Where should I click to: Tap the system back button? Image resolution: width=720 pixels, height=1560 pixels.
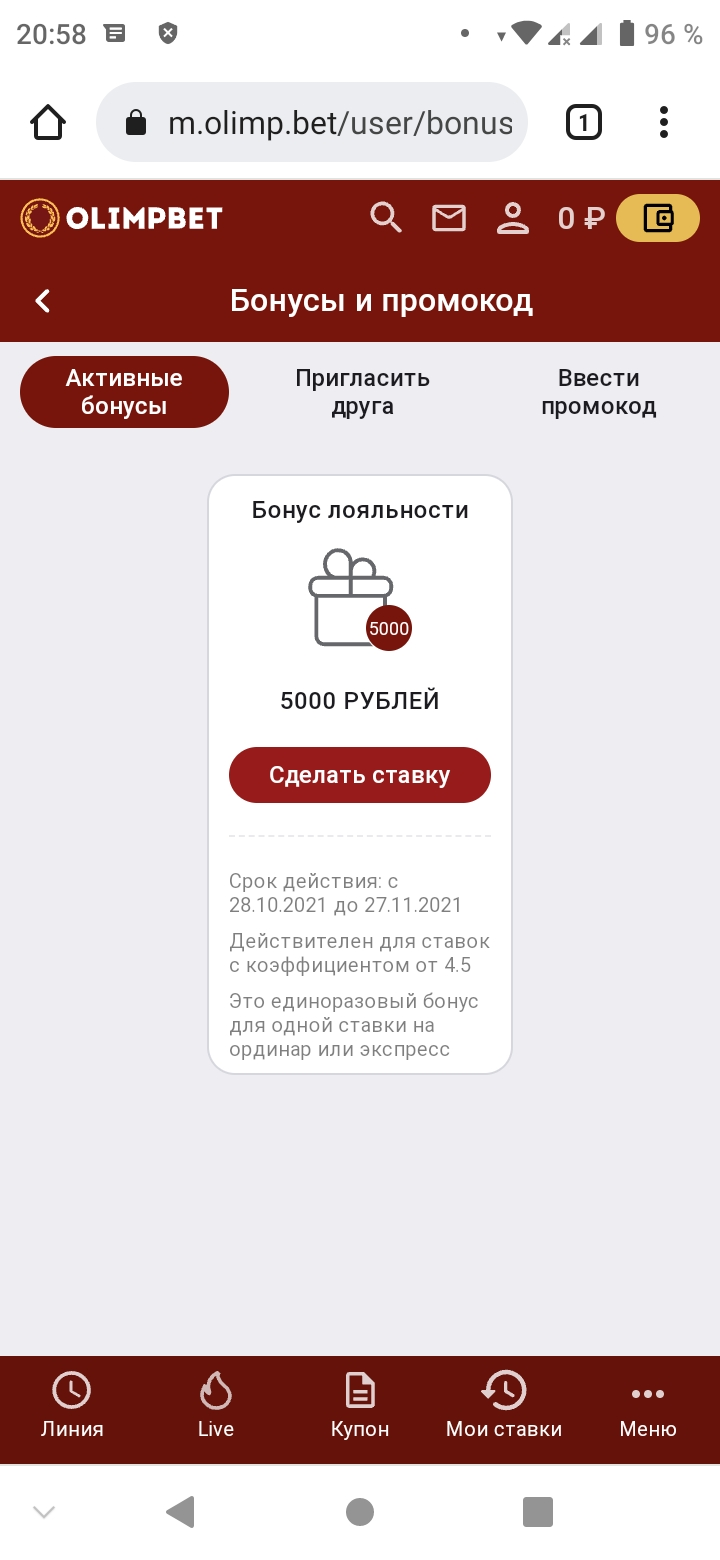tap(180, 1511)
